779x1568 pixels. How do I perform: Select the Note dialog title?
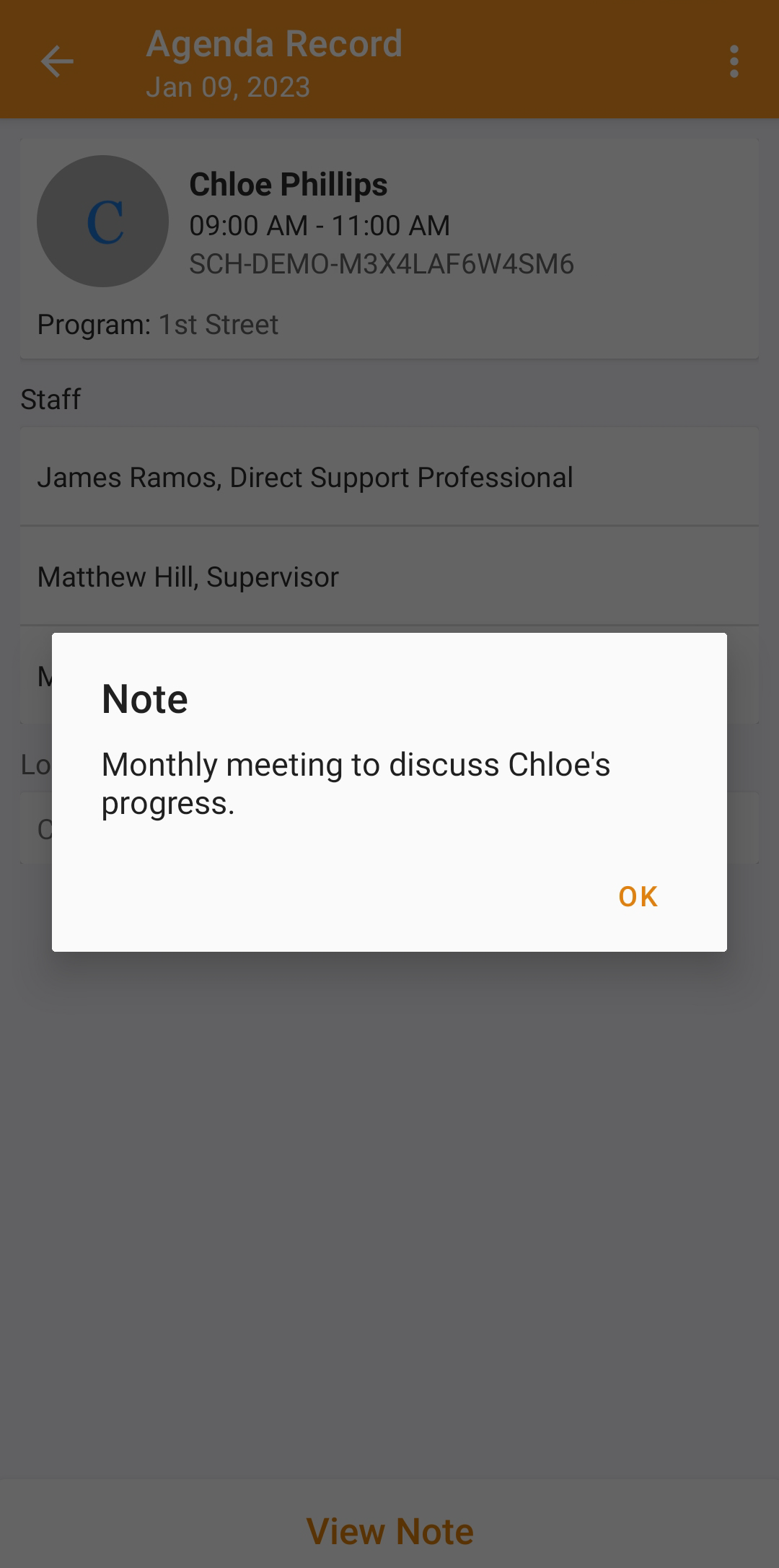click(x=144, y=698)
